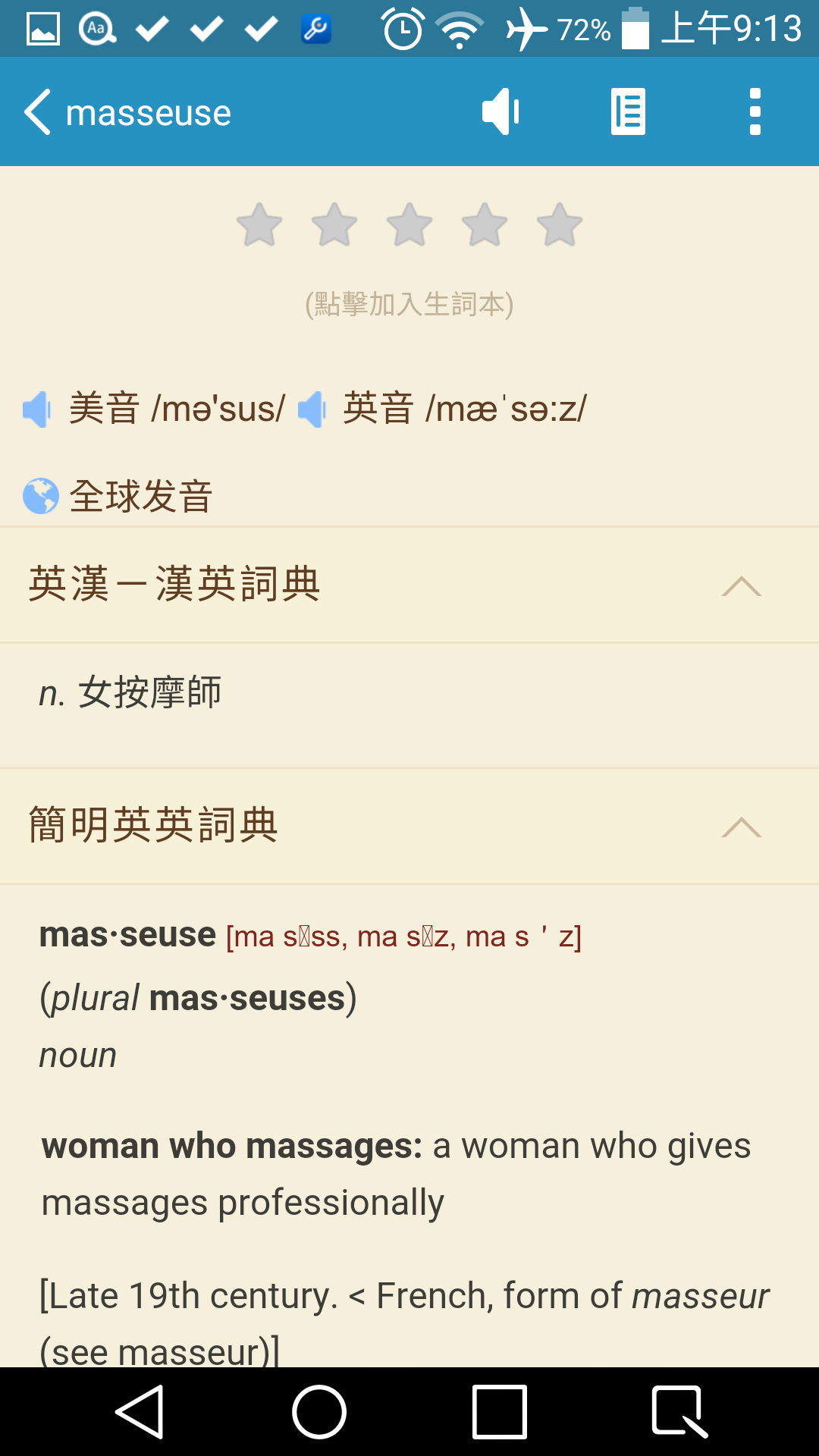Open recent apps from navigation bar

click(499, 1412)
